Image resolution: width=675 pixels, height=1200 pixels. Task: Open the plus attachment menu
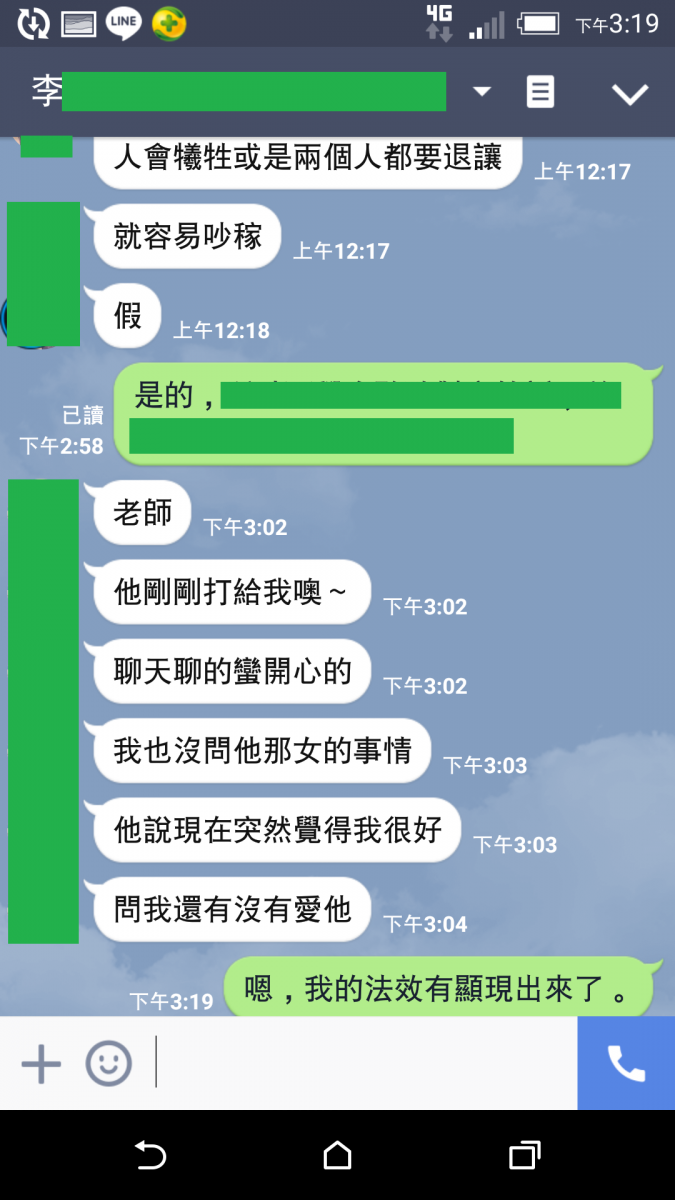click(41, 1064)
